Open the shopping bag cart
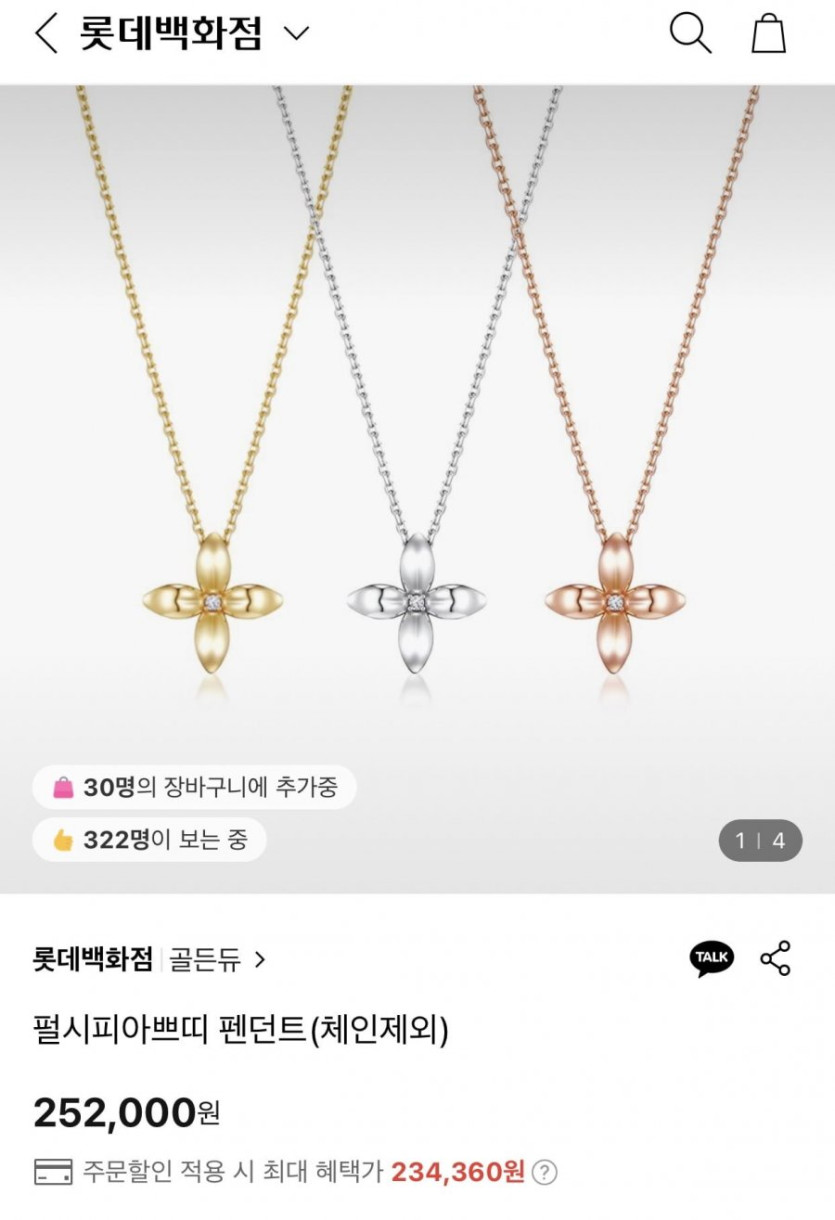Image resolution: width=835 pixels, height=1220 pixels. click(768, 34)
